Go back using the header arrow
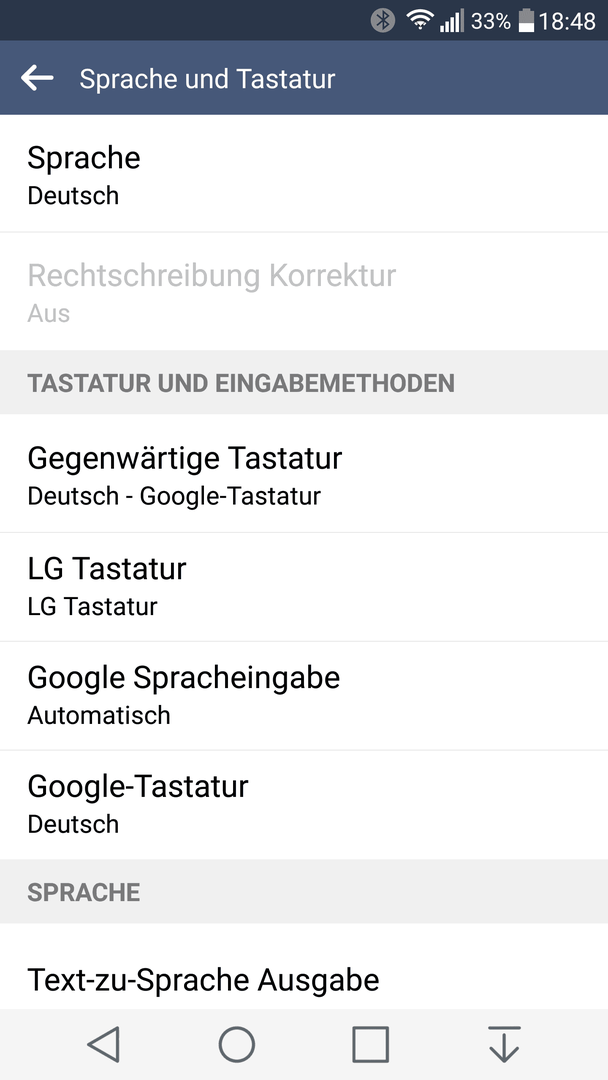The image size is (608, 1080). pos(37,79)
